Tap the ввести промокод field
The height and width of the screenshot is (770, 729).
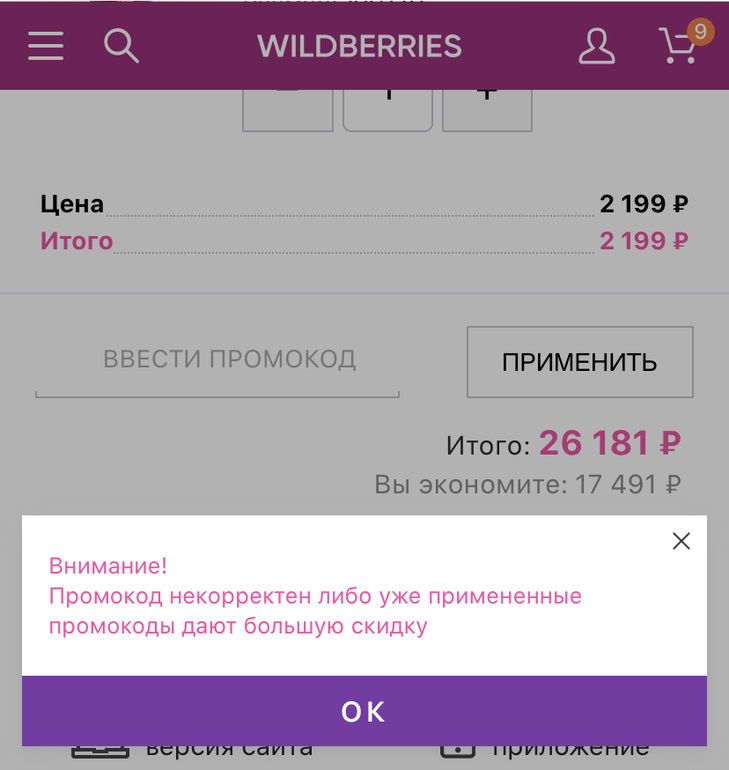[218, 360]
